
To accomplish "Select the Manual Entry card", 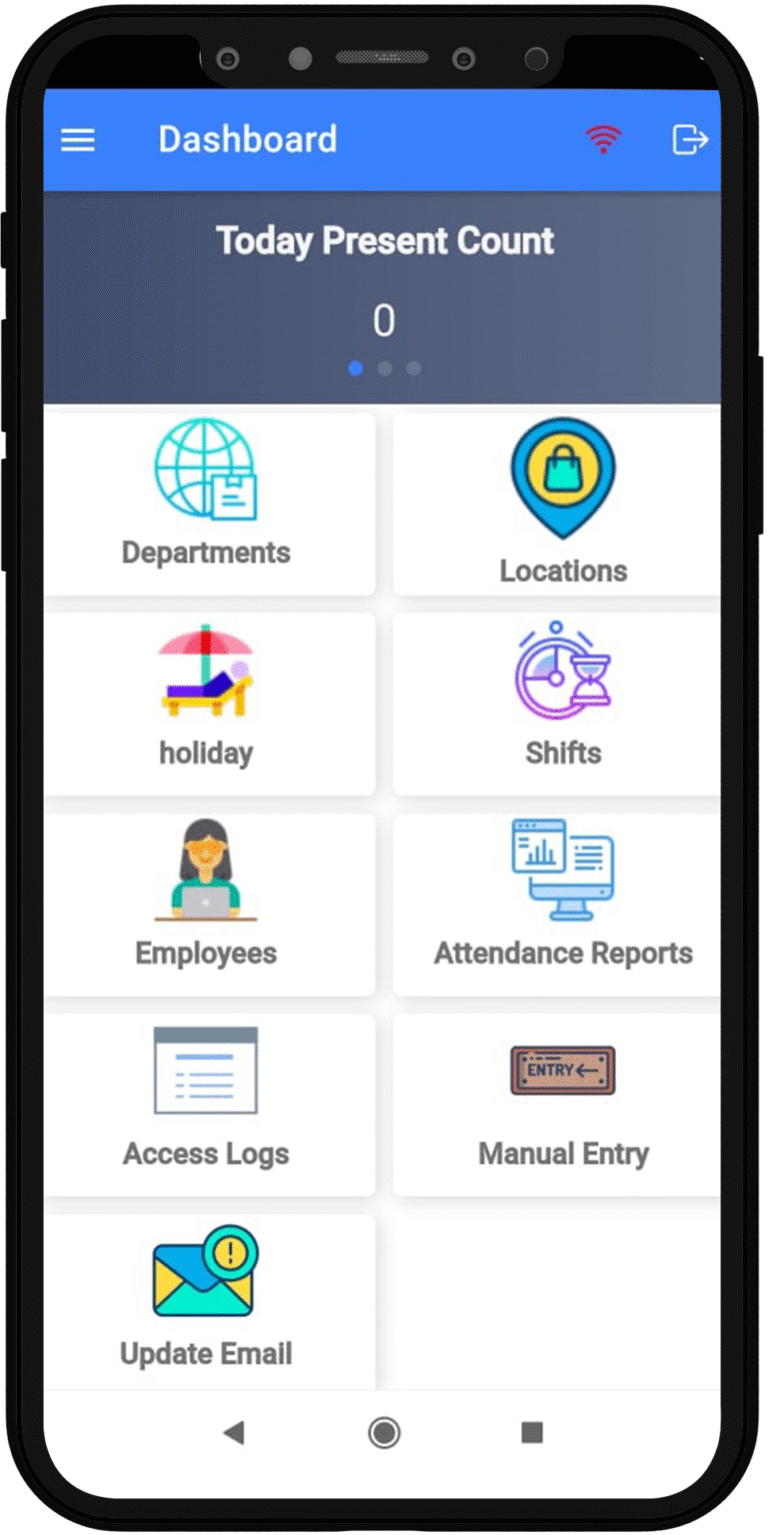I will (561, 1103).
